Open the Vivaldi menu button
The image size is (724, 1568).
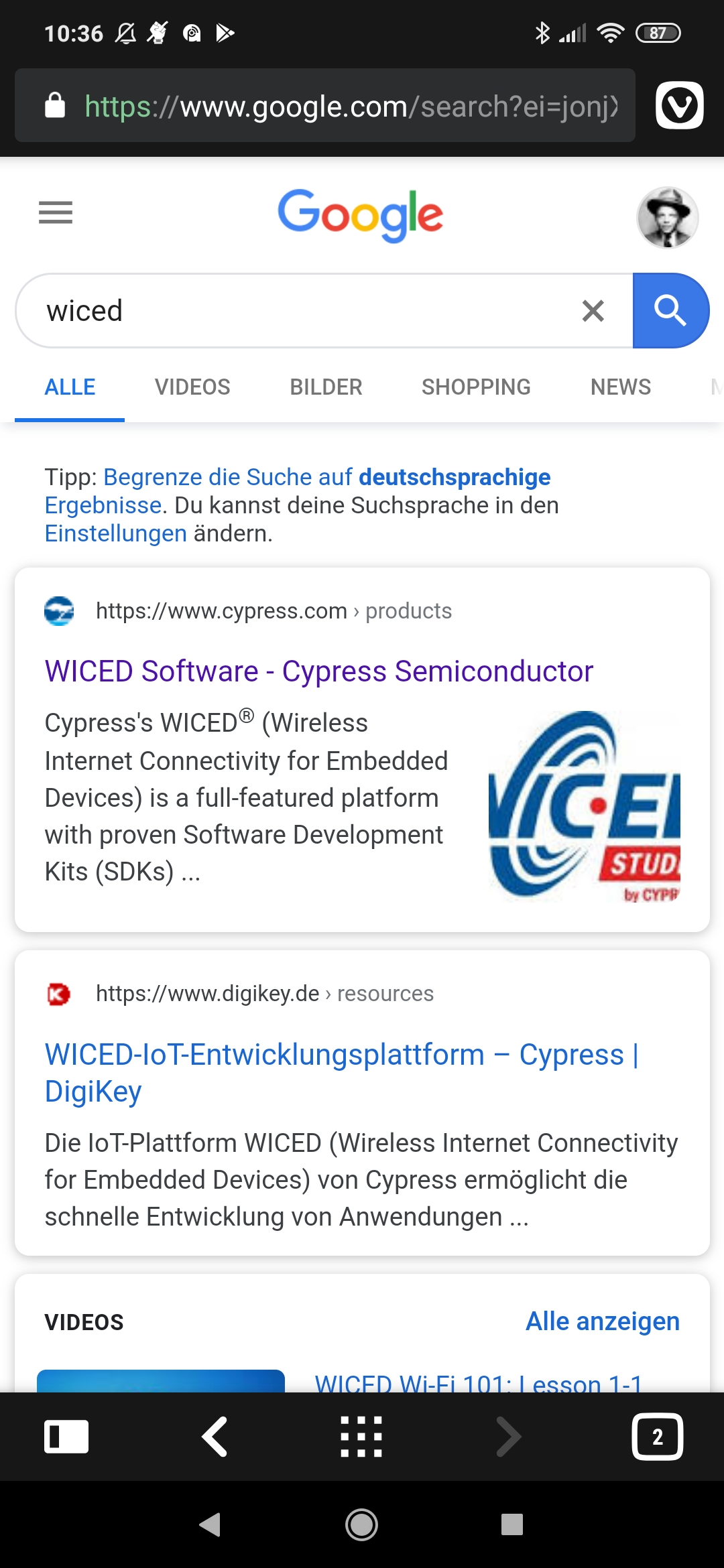(x=679, y=105)
